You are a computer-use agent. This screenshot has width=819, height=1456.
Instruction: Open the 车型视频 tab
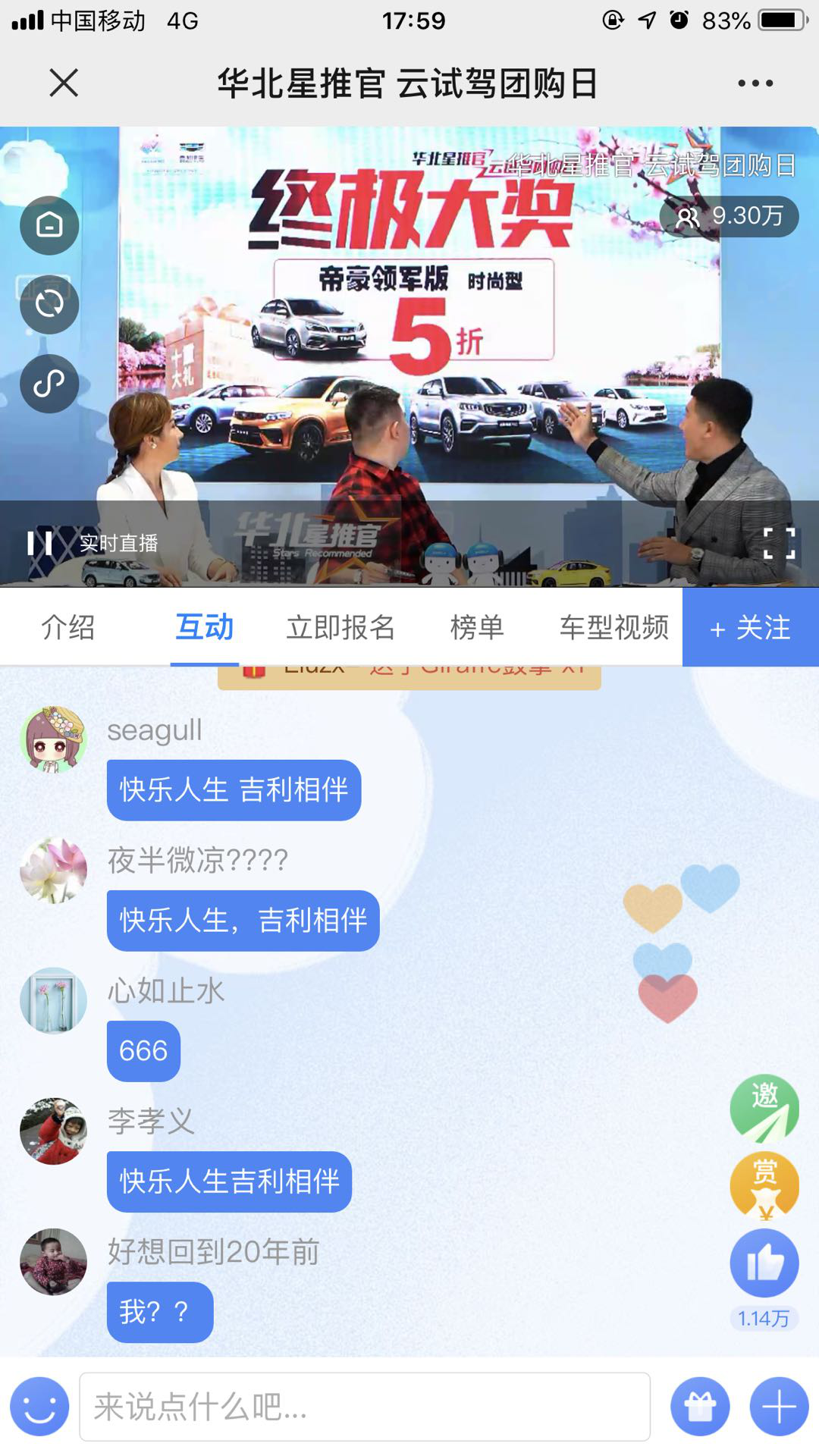[614, 628]
